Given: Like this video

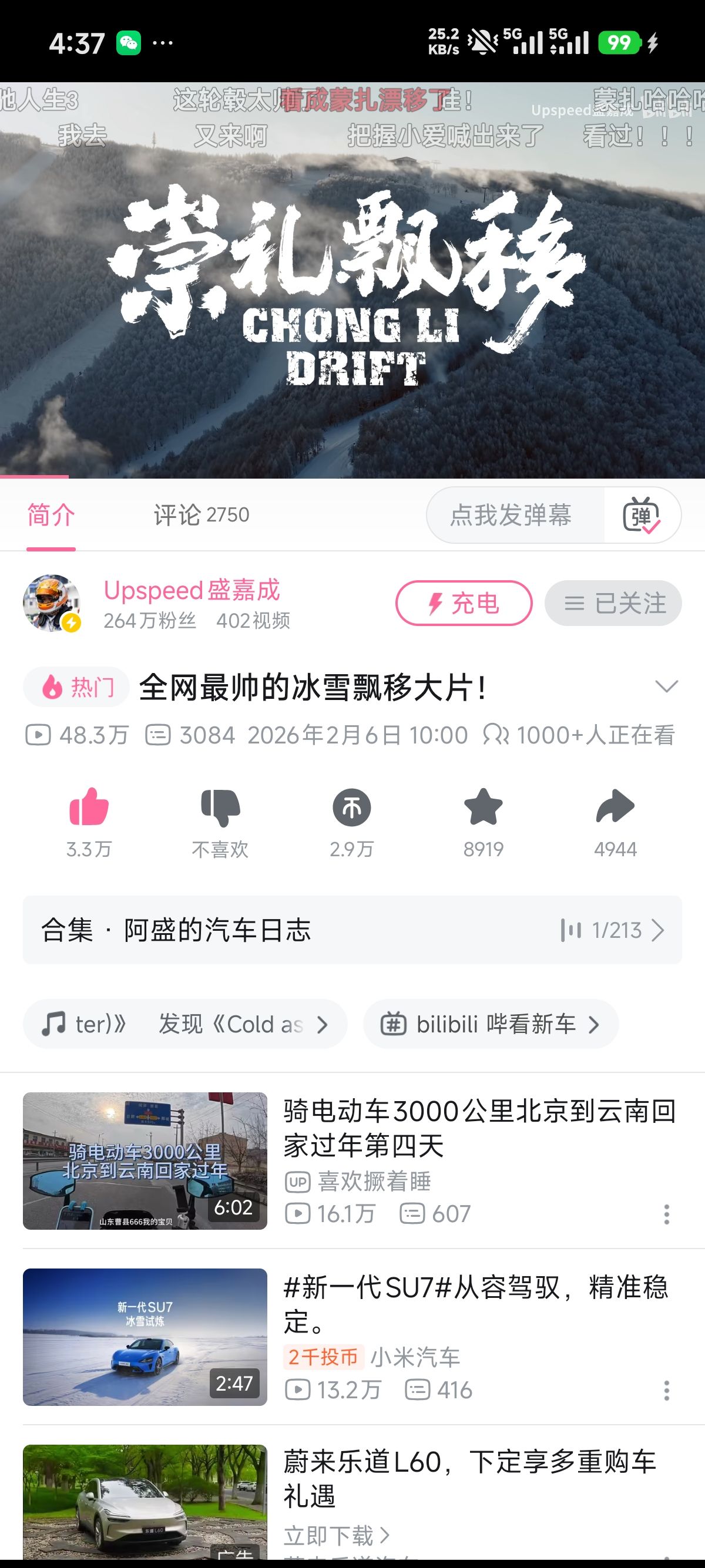Looking at the screenshot, I should 89,809.
